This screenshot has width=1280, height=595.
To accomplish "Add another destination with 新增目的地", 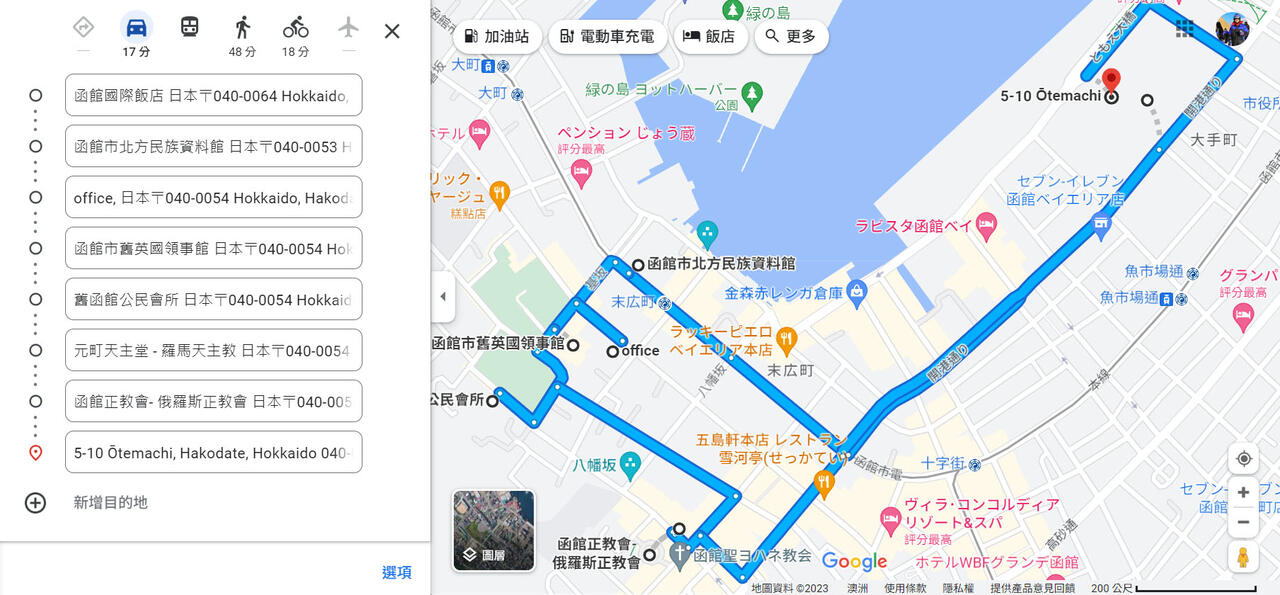I will [x=110, y=502].
